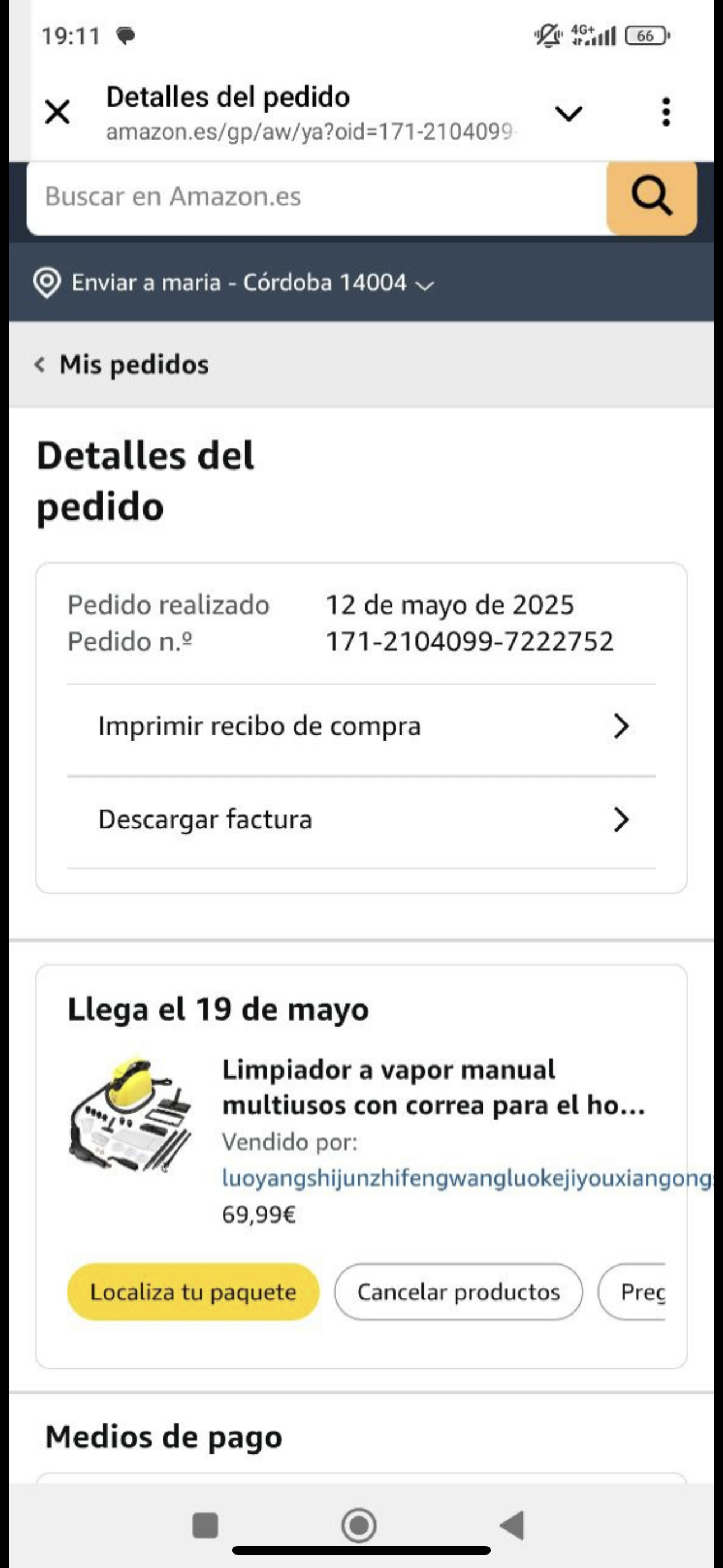Tap the system back triangle button
This screenshot has height=1568, width=723.
[x=512, y=1525]
